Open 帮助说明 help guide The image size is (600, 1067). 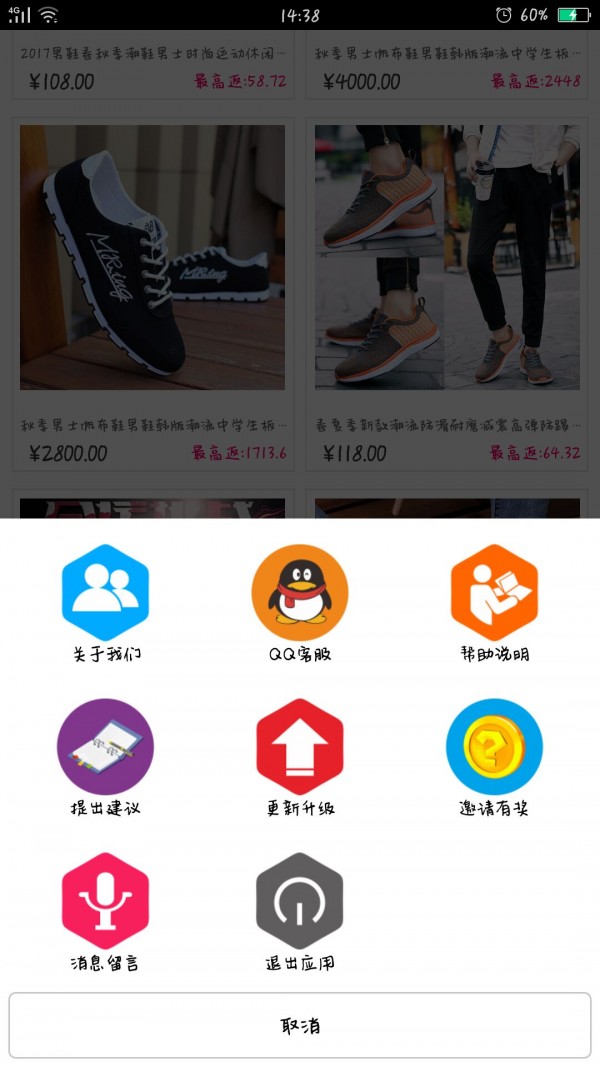point(494,600)
